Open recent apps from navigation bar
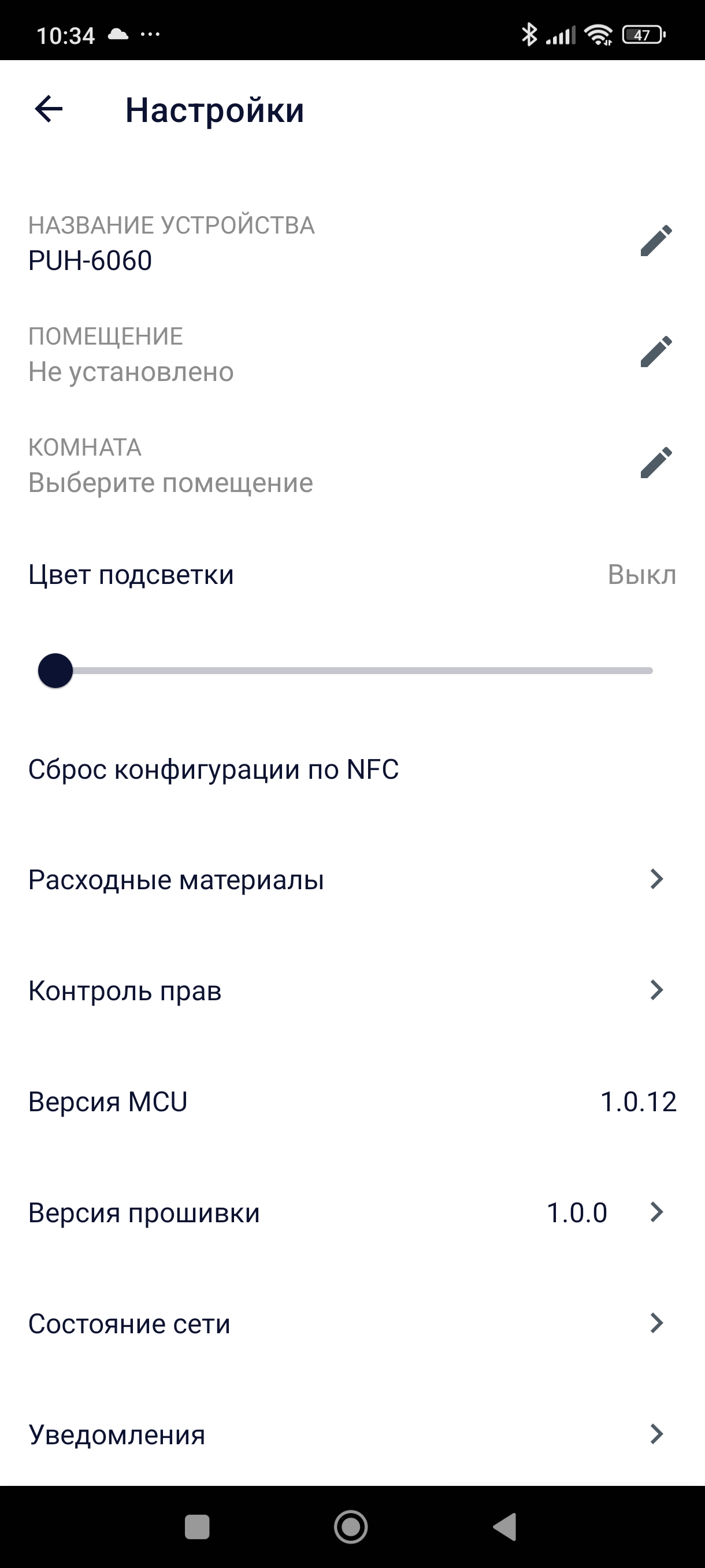The width and height of the screenshot is (705, 1568). coord(197,1526)
